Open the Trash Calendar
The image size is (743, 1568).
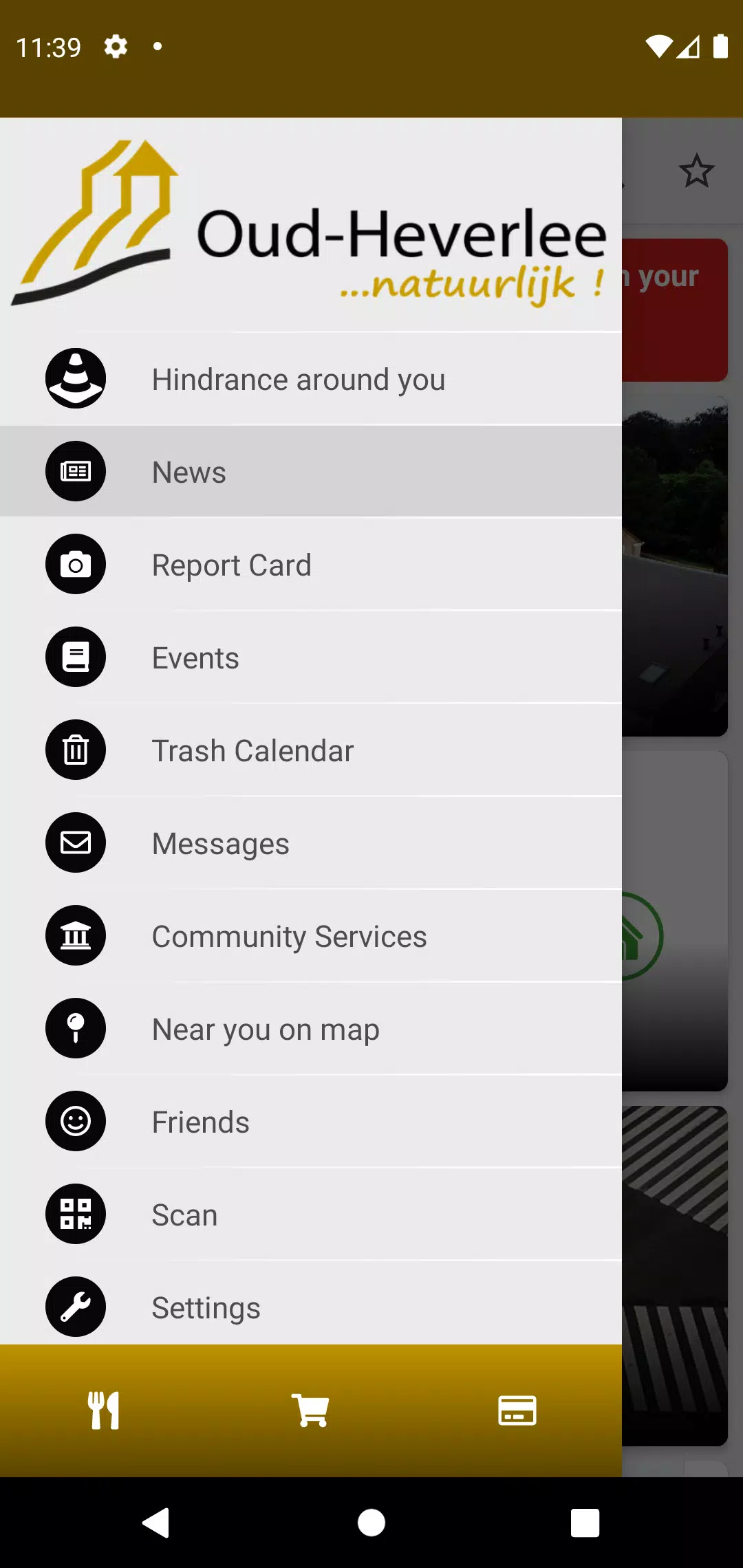tap(311, 750)
